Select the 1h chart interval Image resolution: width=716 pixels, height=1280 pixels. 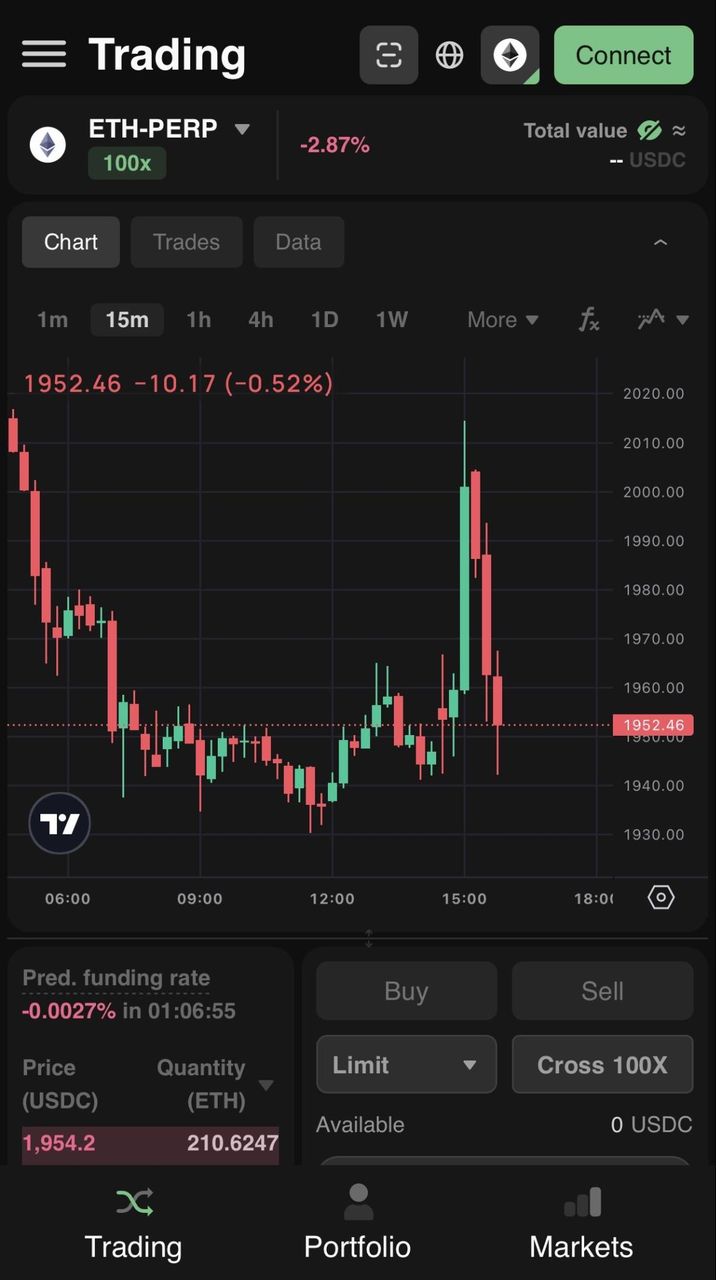point(198,320)
